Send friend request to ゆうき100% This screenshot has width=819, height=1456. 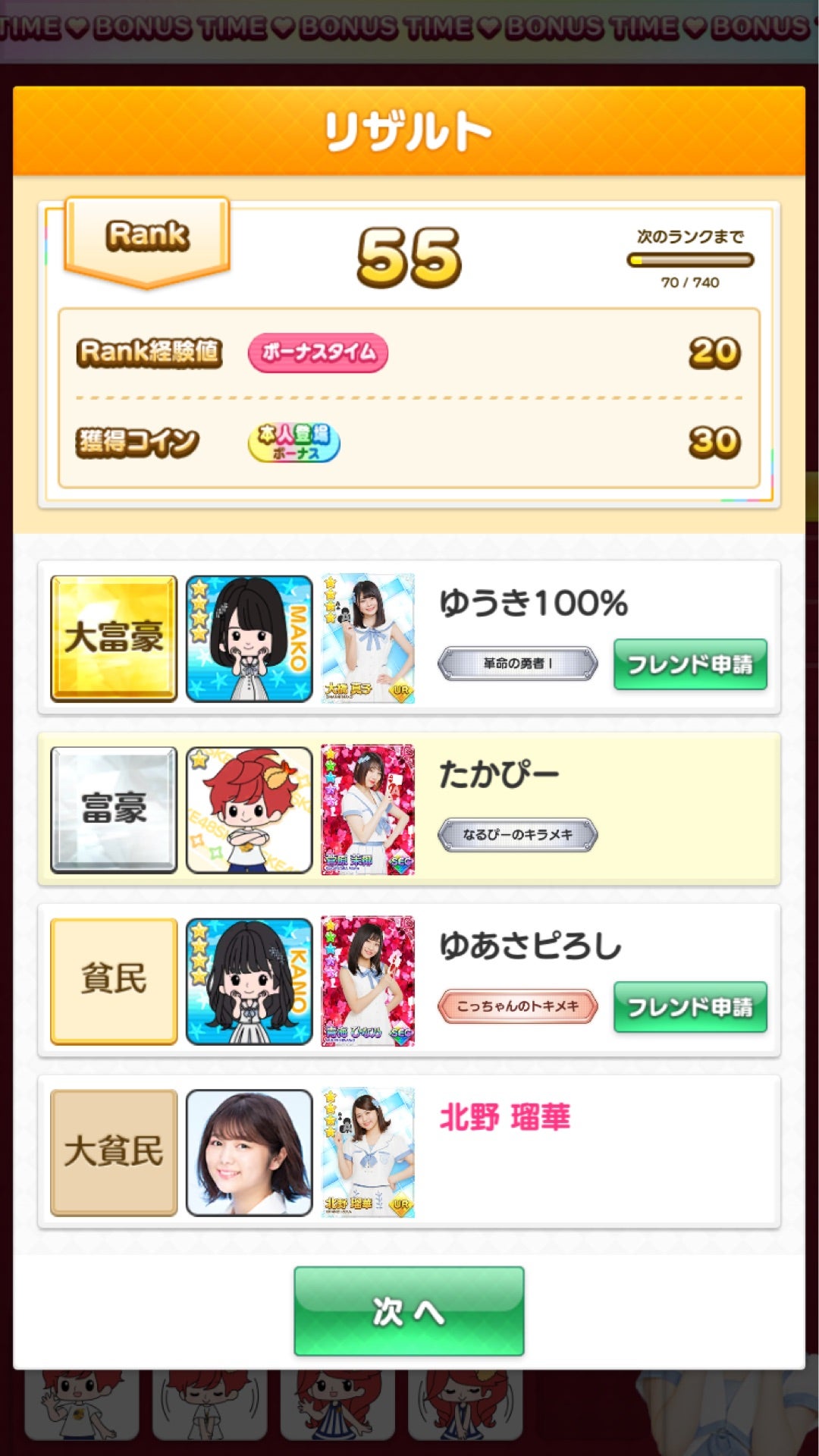tap(690, 664)
